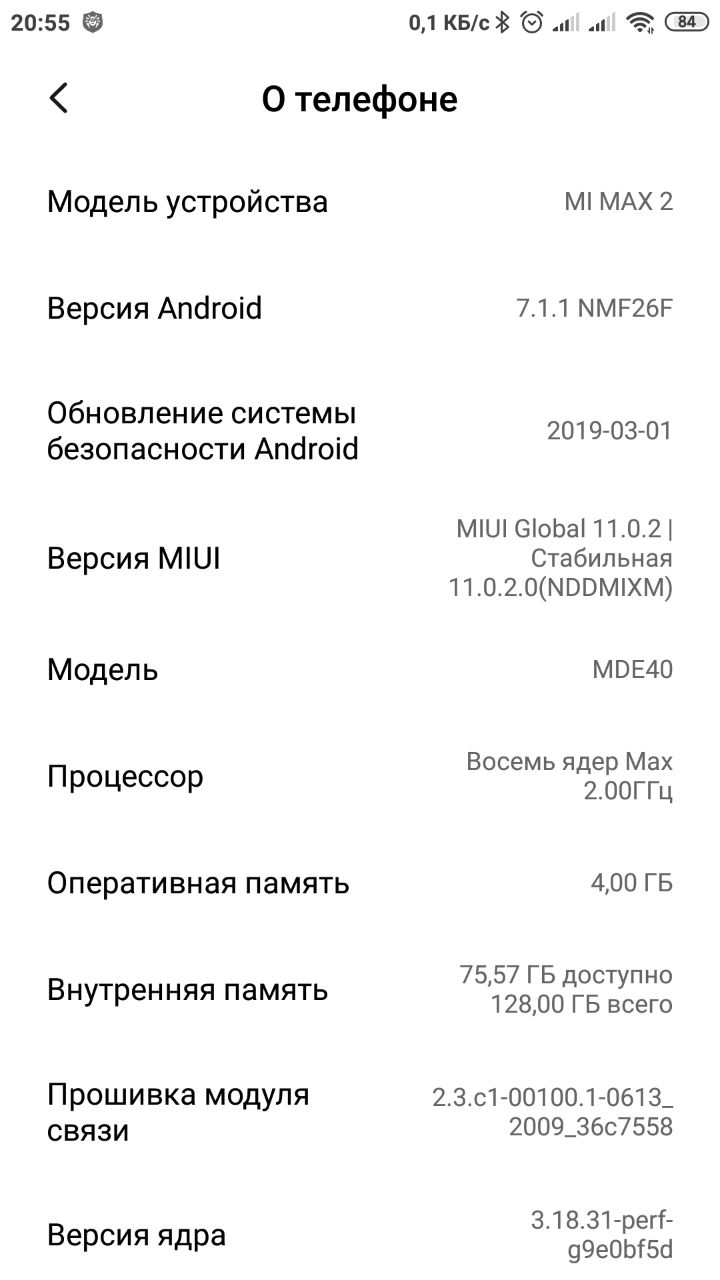The height and width of the screenshot is (1280, 720).
Task: Tap the Версия Android row
Action: click(360, 308)
